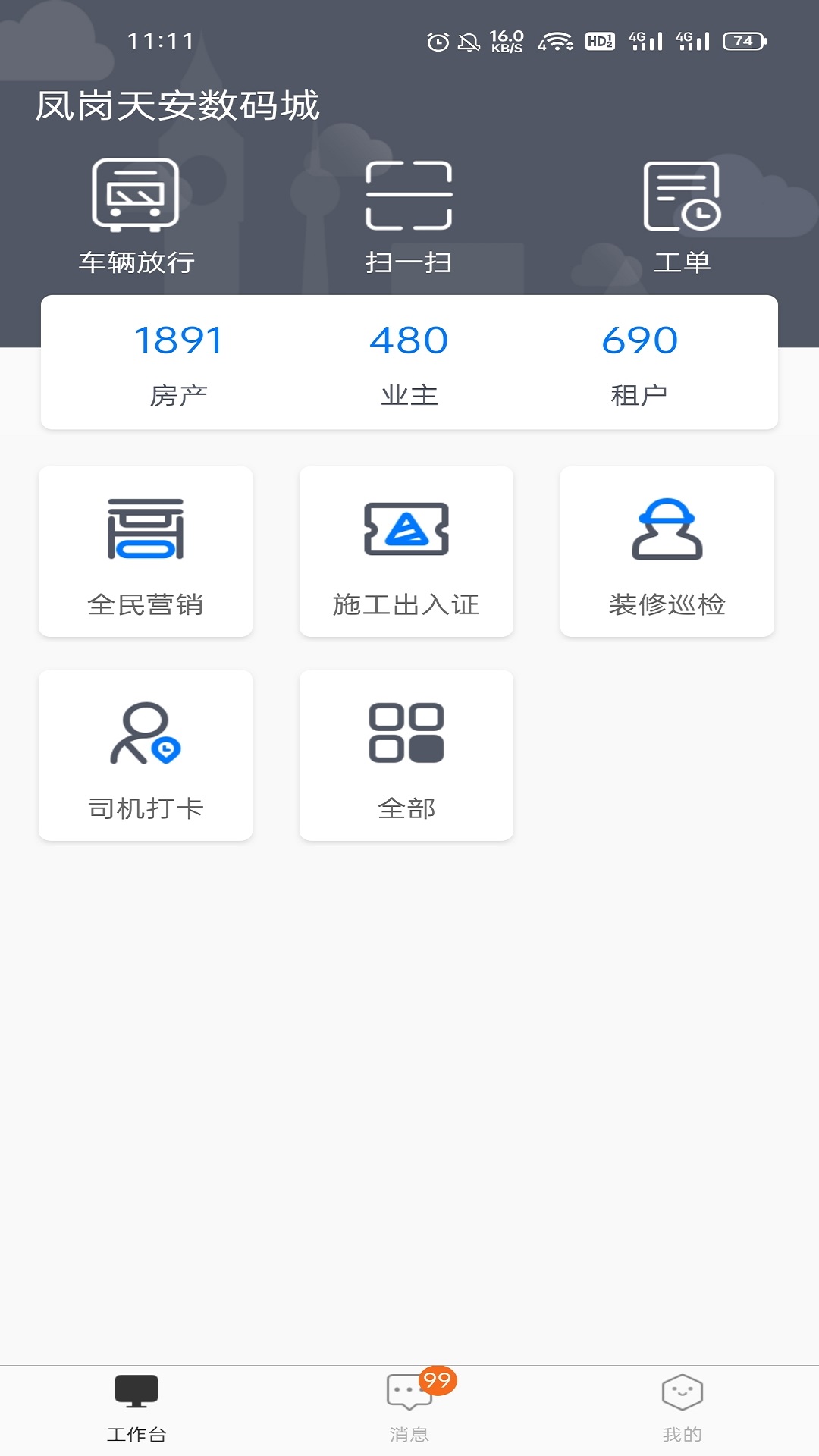View the 1891 房产 property count
Screen dimensions: 819x1456
click(x=180, y=360)
